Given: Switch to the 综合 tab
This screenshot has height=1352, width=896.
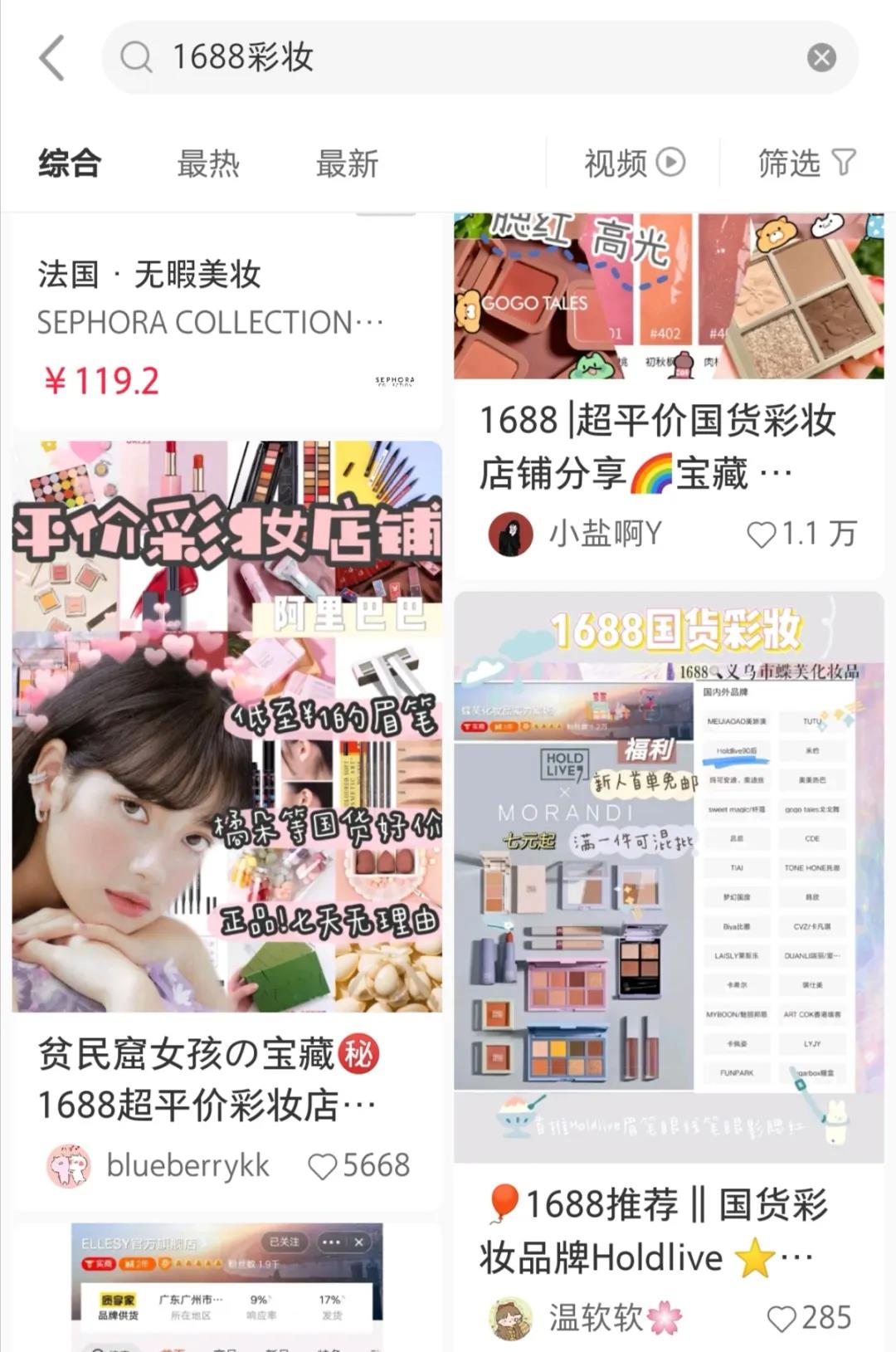Looking at the screenshot, I should coord(70,163).
